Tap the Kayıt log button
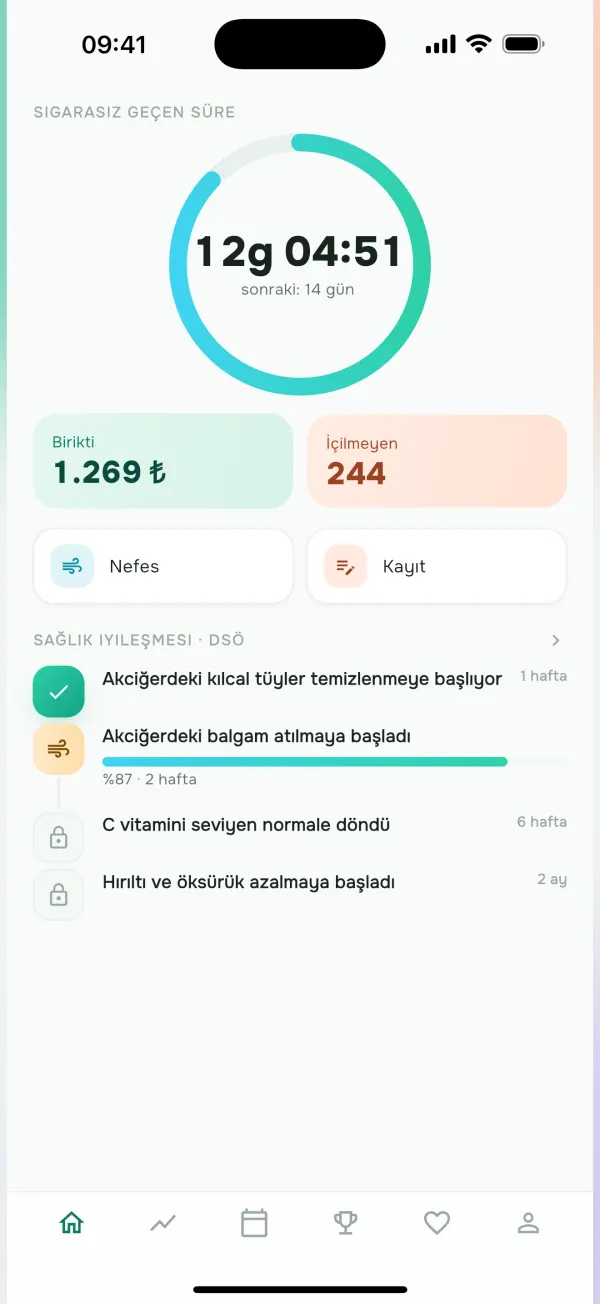This screenshot has width=600, height=1304. [x=437, y=566]
